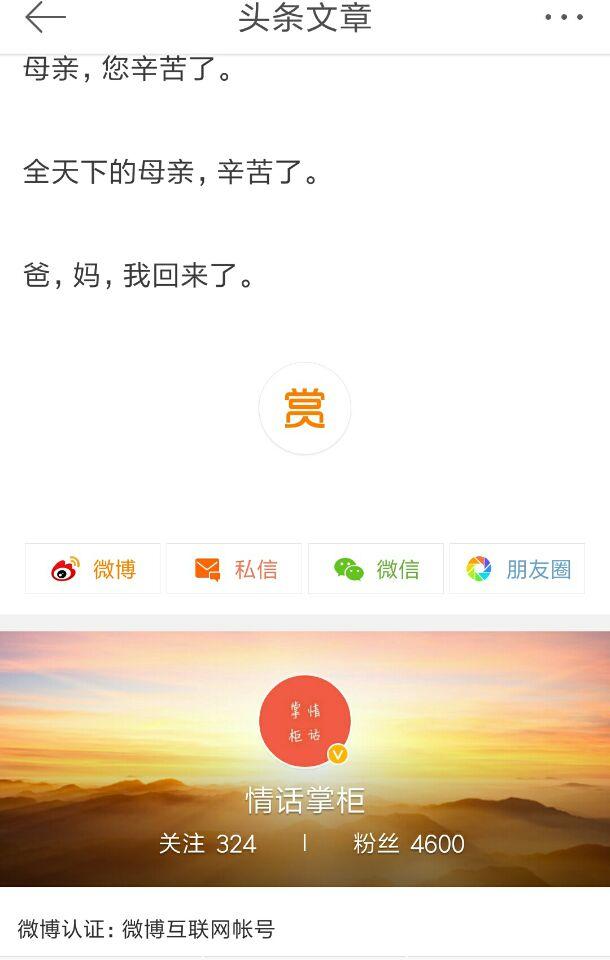The image size is (610, 960).
Task: View the 关注 324 following list
Action: coord(208,844)
